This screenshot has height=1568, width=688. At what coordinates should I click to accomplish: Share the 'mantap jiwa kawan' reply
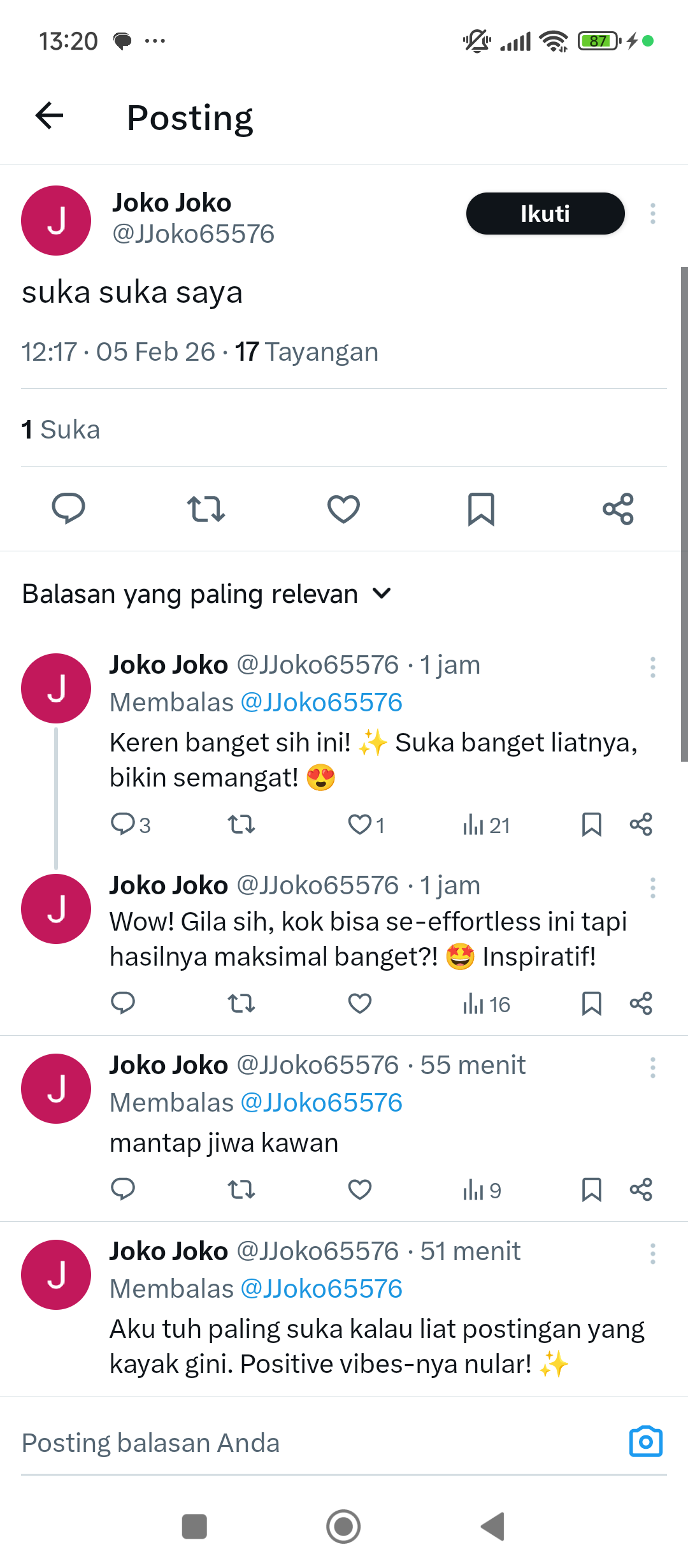click(641, 1189)
